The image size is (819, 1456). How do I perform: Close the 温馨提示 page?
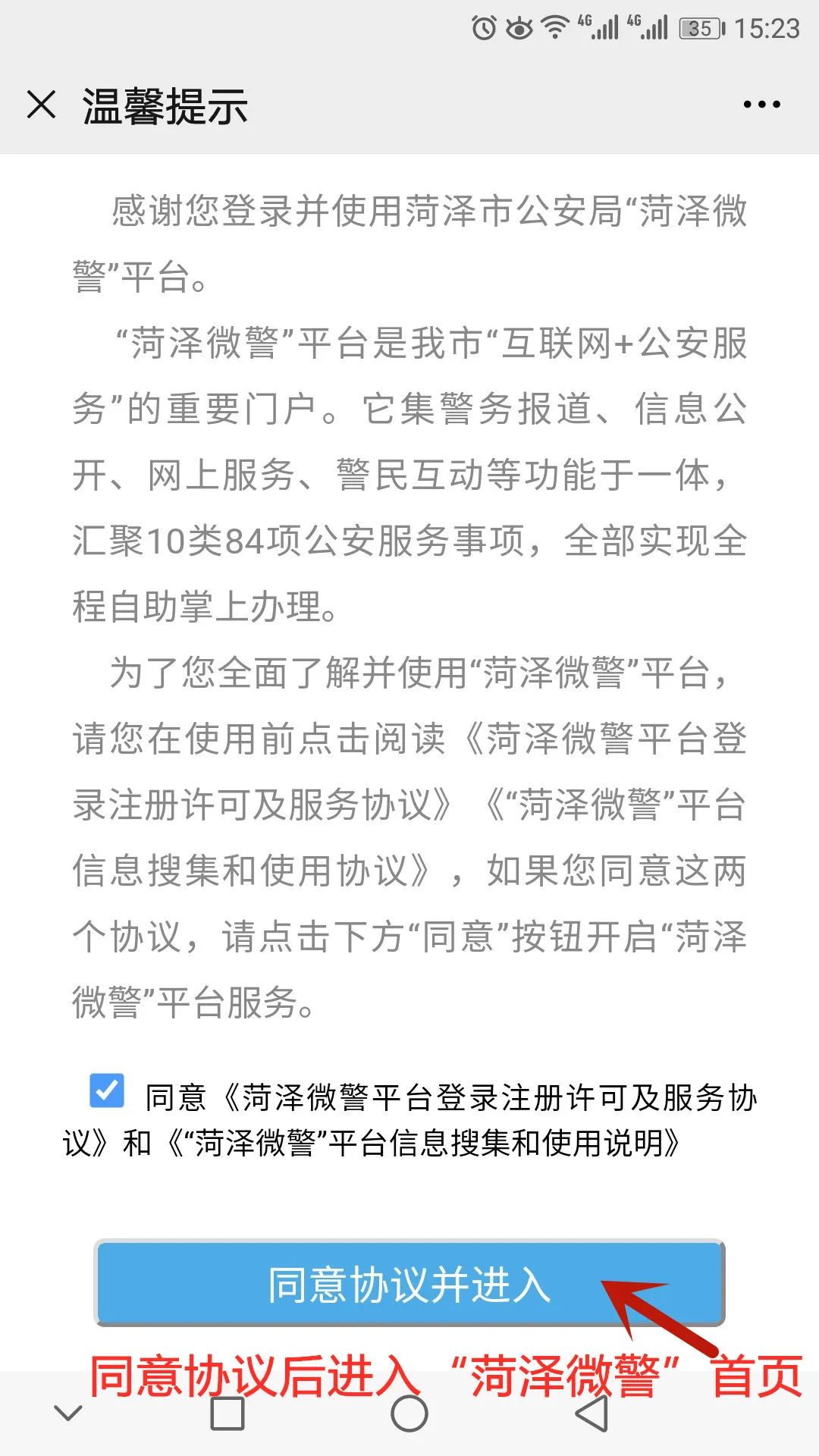click(x=42, y=105)
